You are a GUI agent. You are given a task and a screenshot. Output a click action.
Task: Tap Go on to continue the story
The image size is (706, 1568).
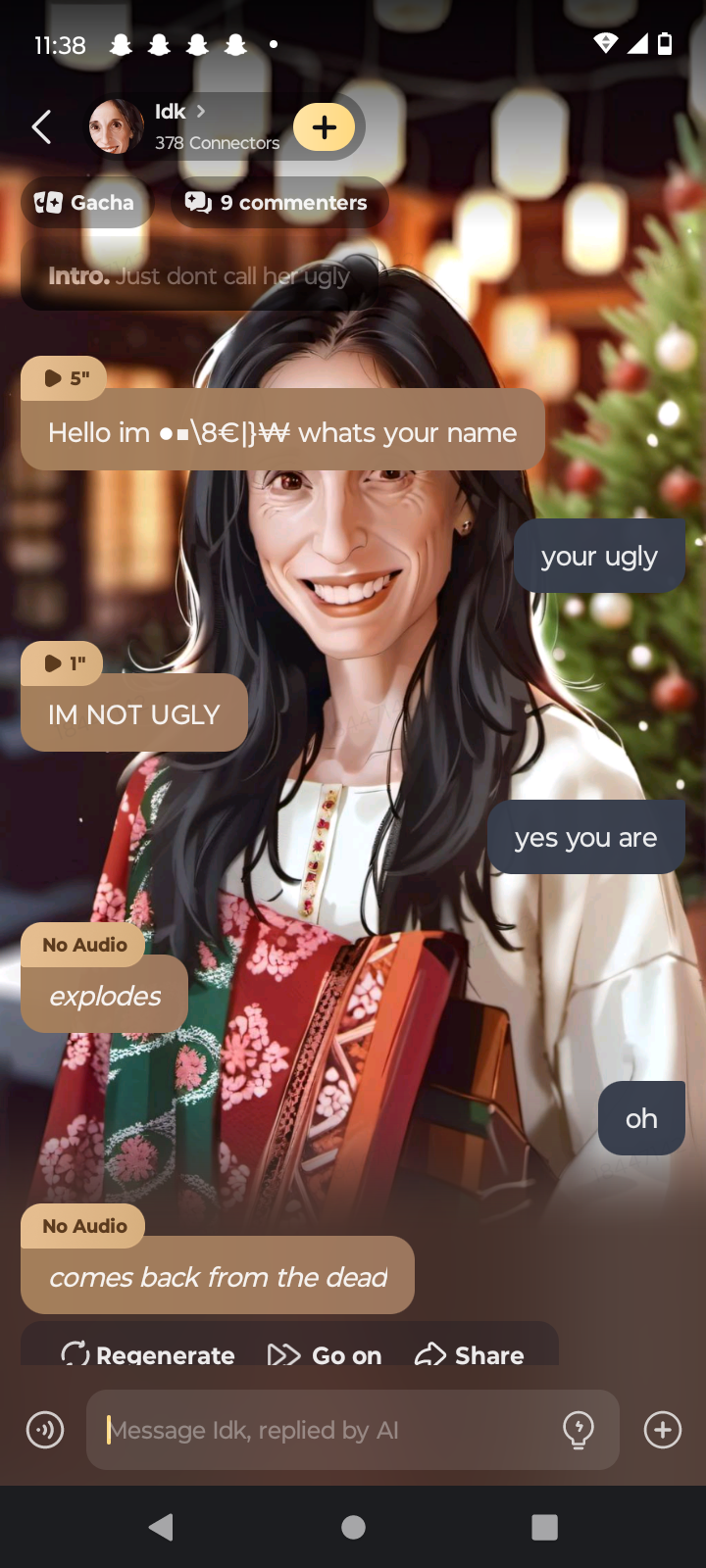coord(325,1354)
